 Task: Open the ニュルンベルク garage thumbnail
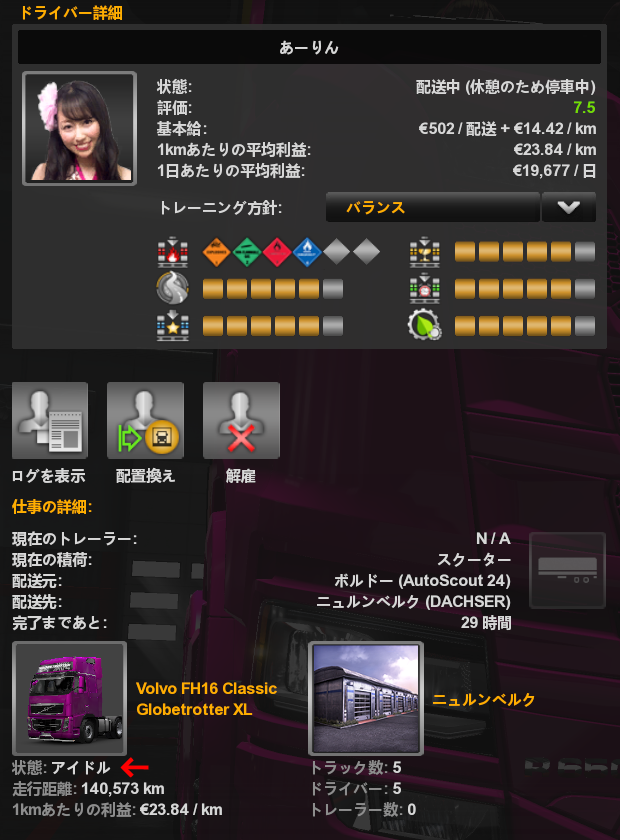point(366,698)
